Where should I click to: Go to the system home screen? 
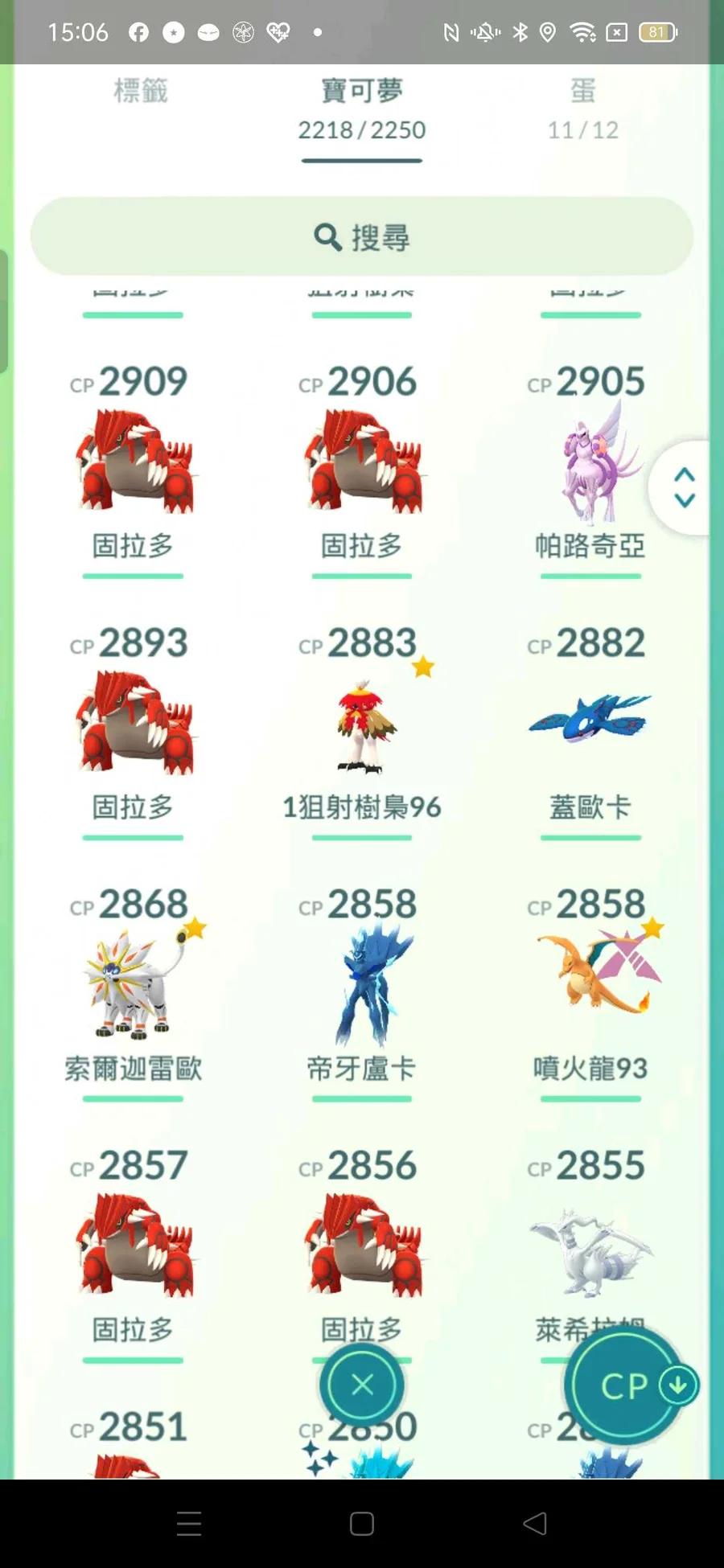click(362, 1523)
